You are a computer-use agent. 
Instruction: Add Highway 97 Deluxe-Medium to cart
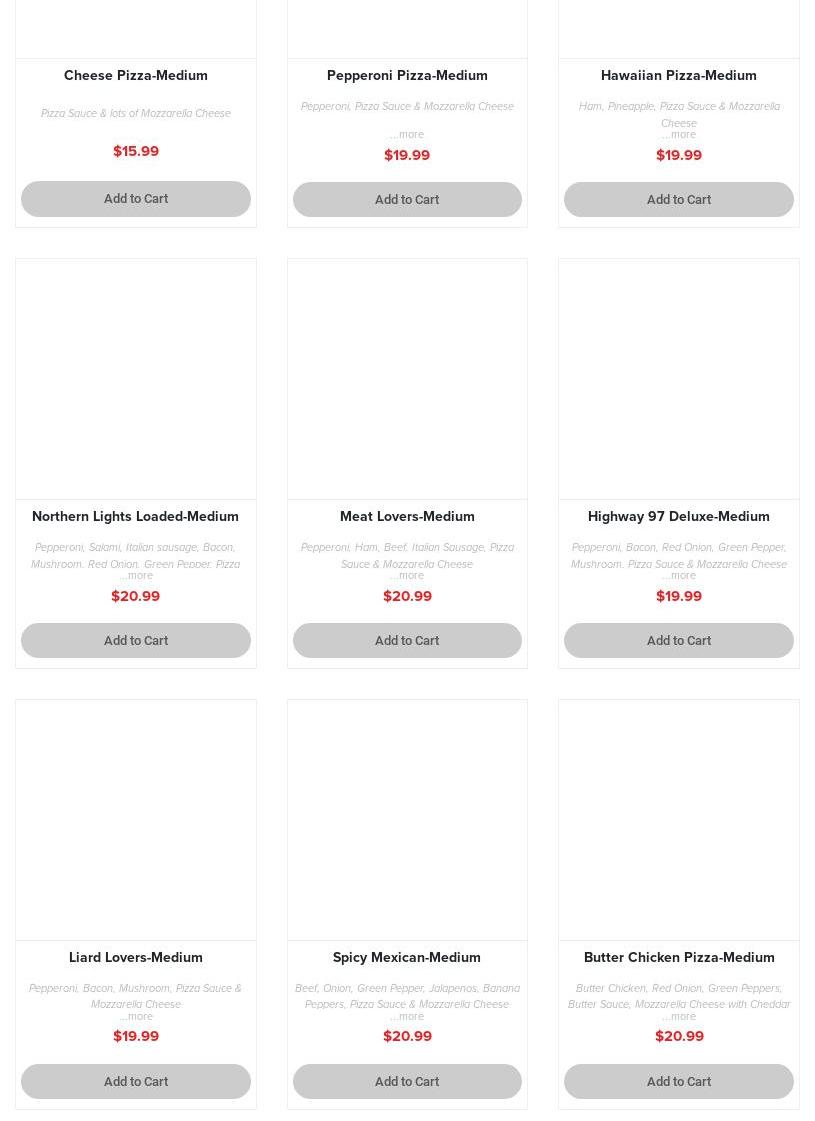pyautogui.click(x=678, y=641)
